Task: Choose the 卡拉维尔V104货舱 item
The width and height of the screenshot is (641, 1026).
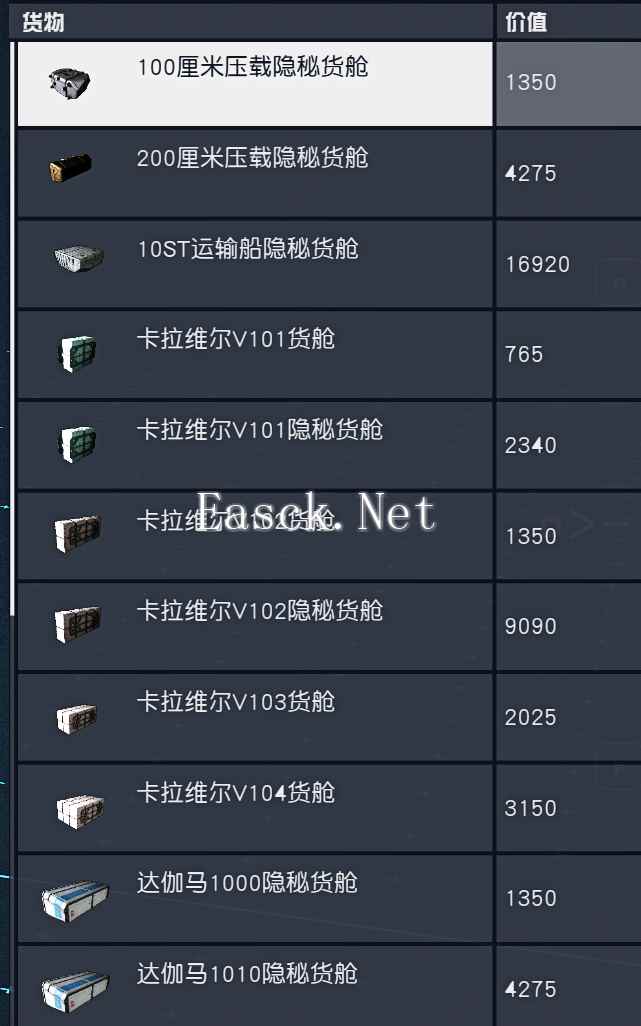Action: click(x=255, y=808)
